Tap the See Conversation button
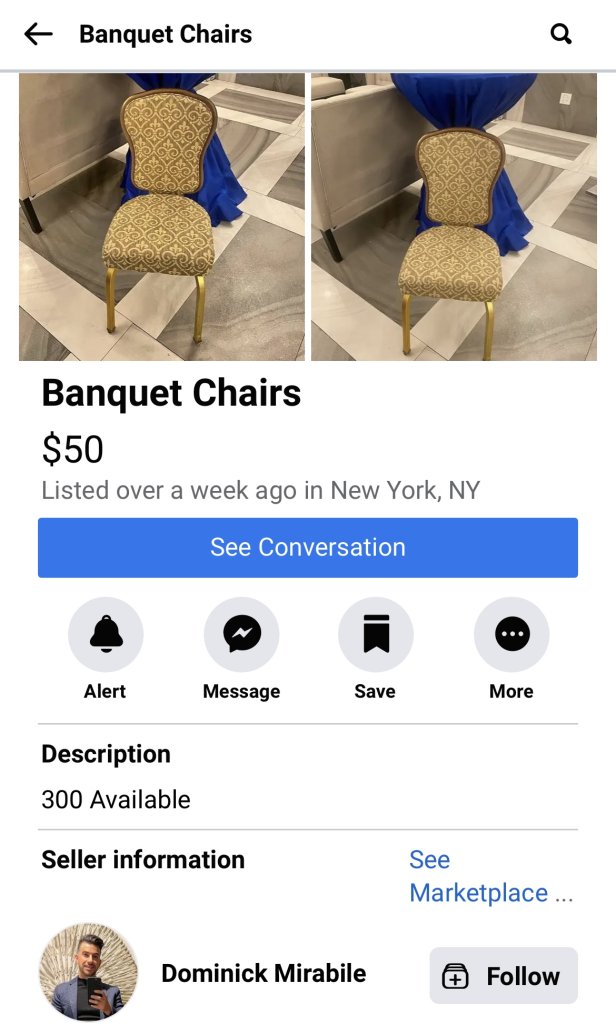 308,548
